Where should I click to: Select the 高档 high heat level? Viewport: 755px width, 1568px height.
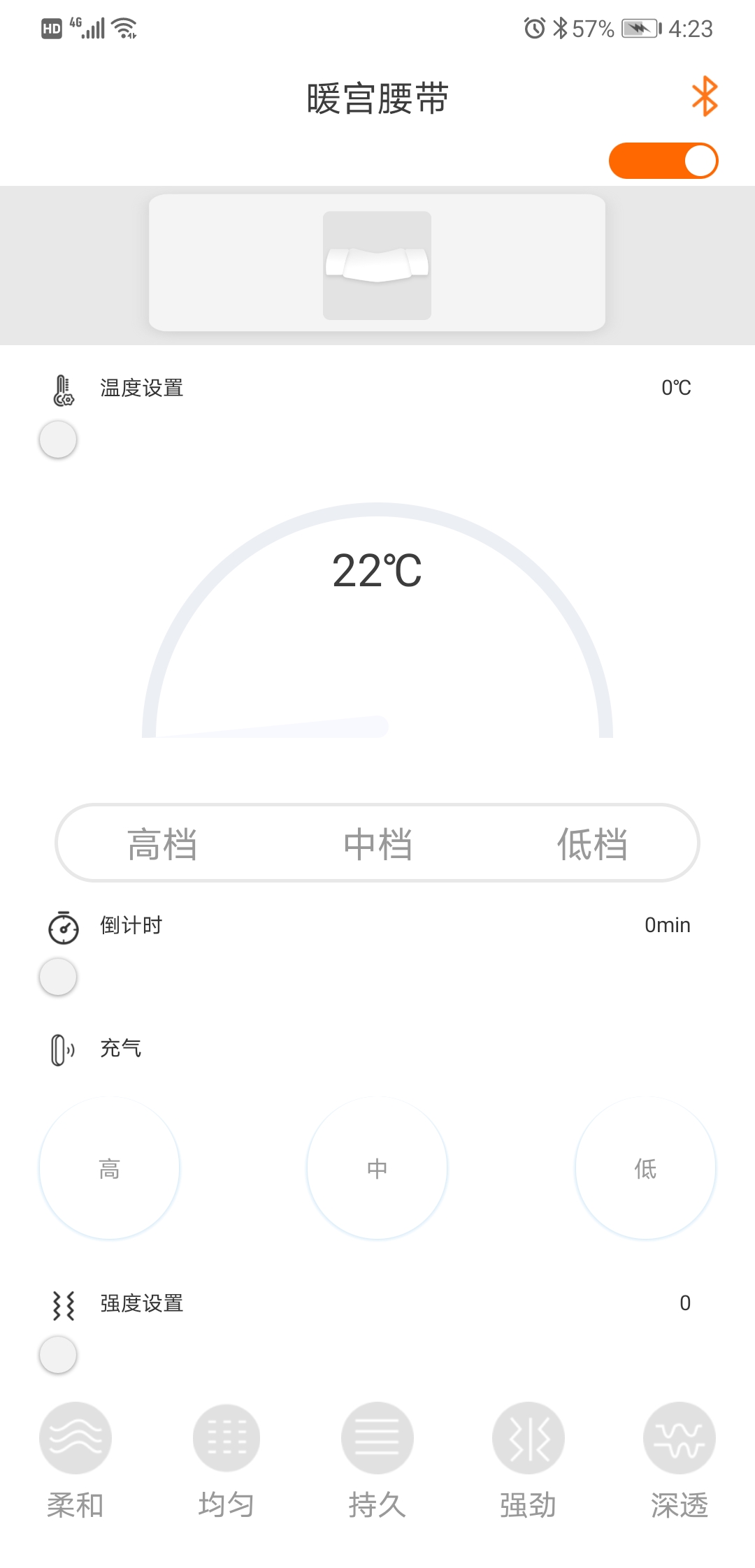[x=162, y=843]
